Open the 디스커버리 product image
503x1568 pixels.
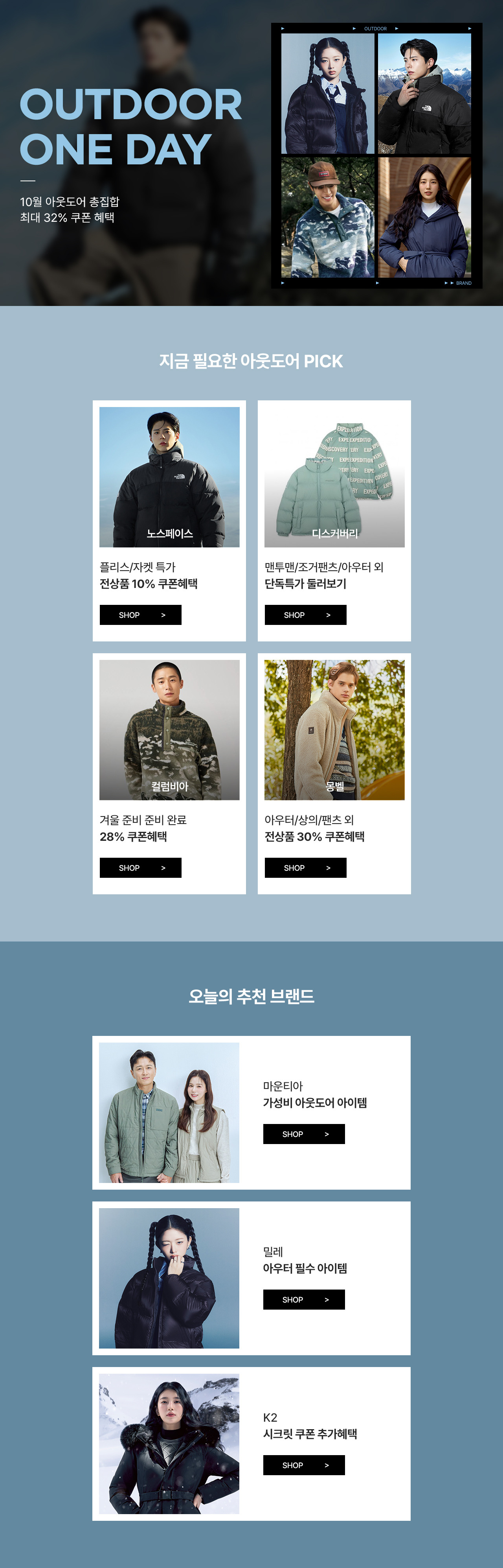(x=334, y=477)
